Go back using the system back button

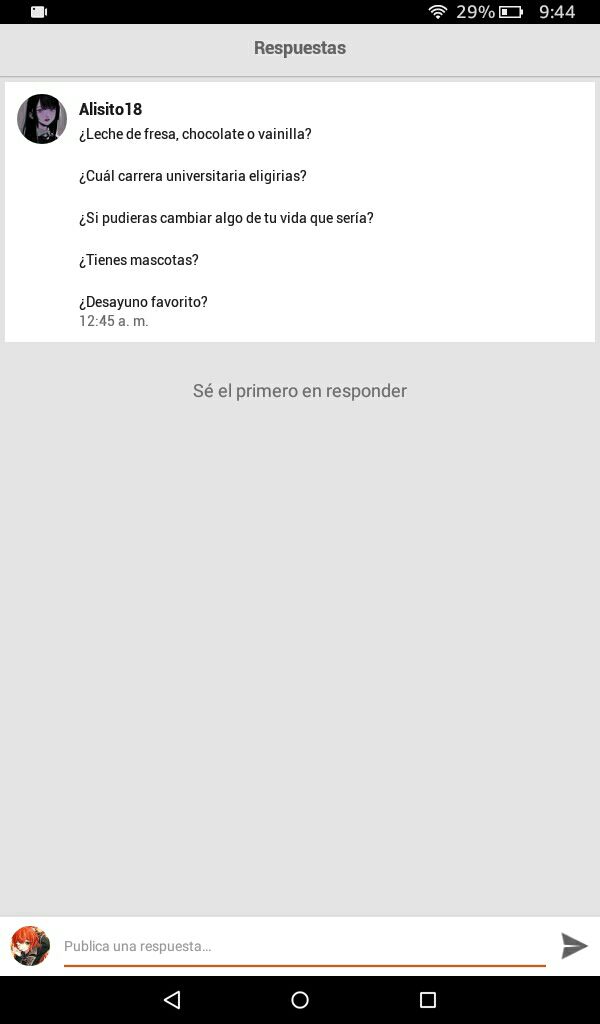tap(172, 1000)
